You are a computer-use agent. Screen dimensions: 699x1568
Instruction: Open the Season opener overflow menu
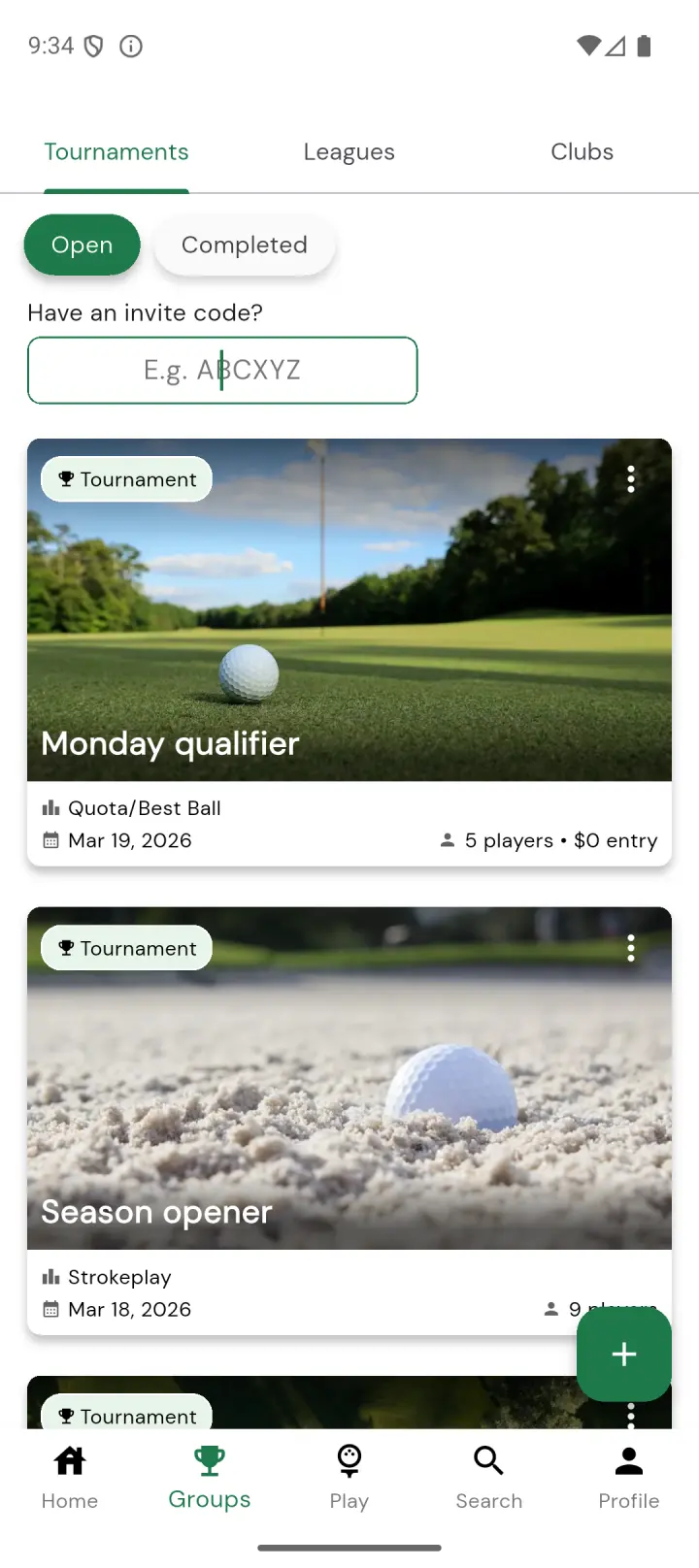pyautogui.click(x=631, y=948)
